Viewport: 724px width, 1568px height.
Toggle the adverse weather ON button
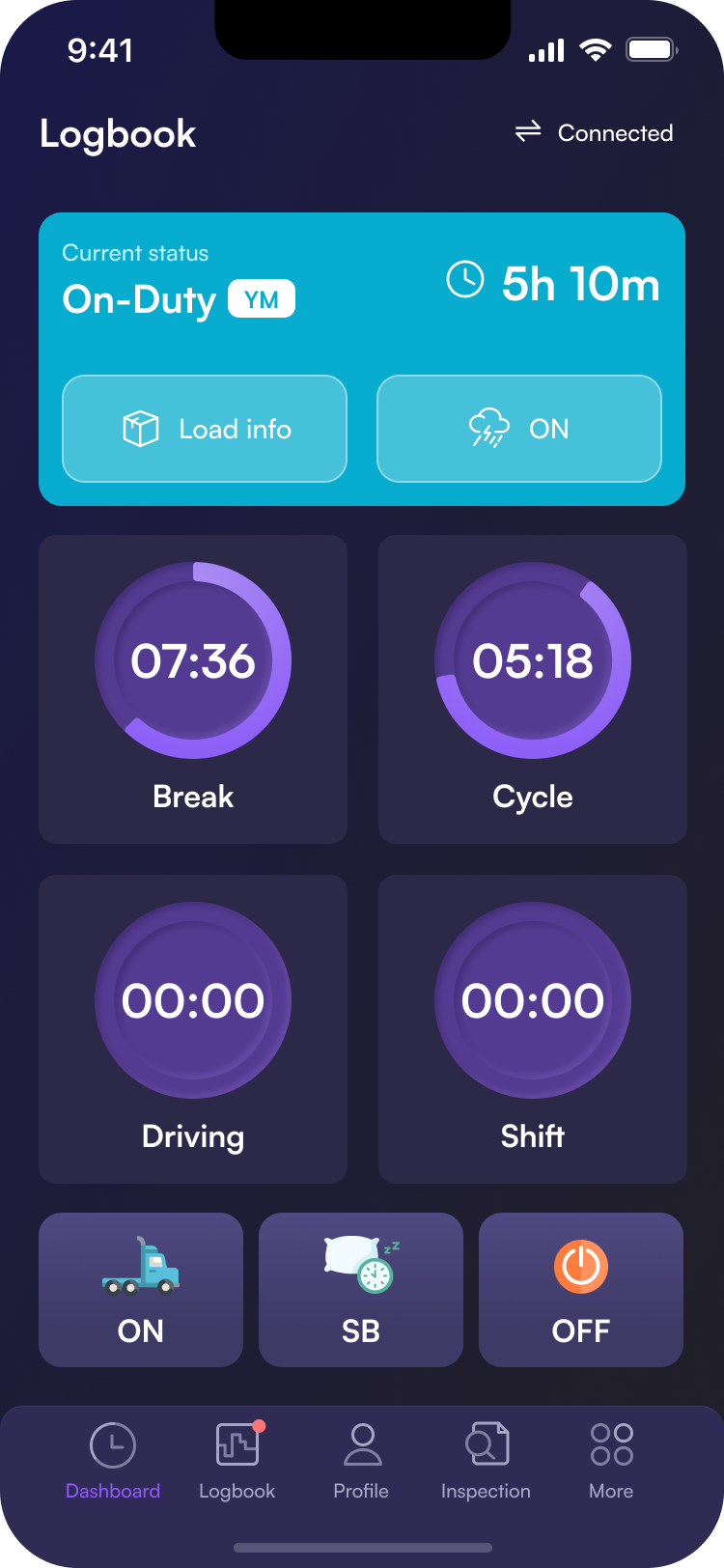519,429
